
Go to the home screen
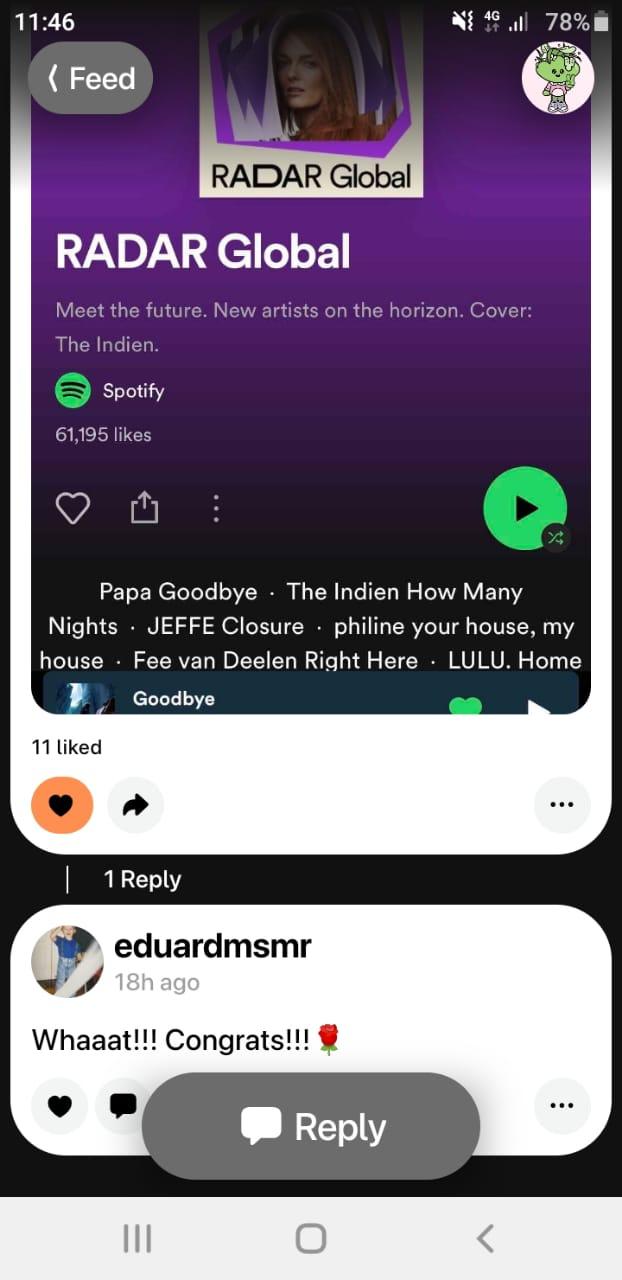[311, 1239]
